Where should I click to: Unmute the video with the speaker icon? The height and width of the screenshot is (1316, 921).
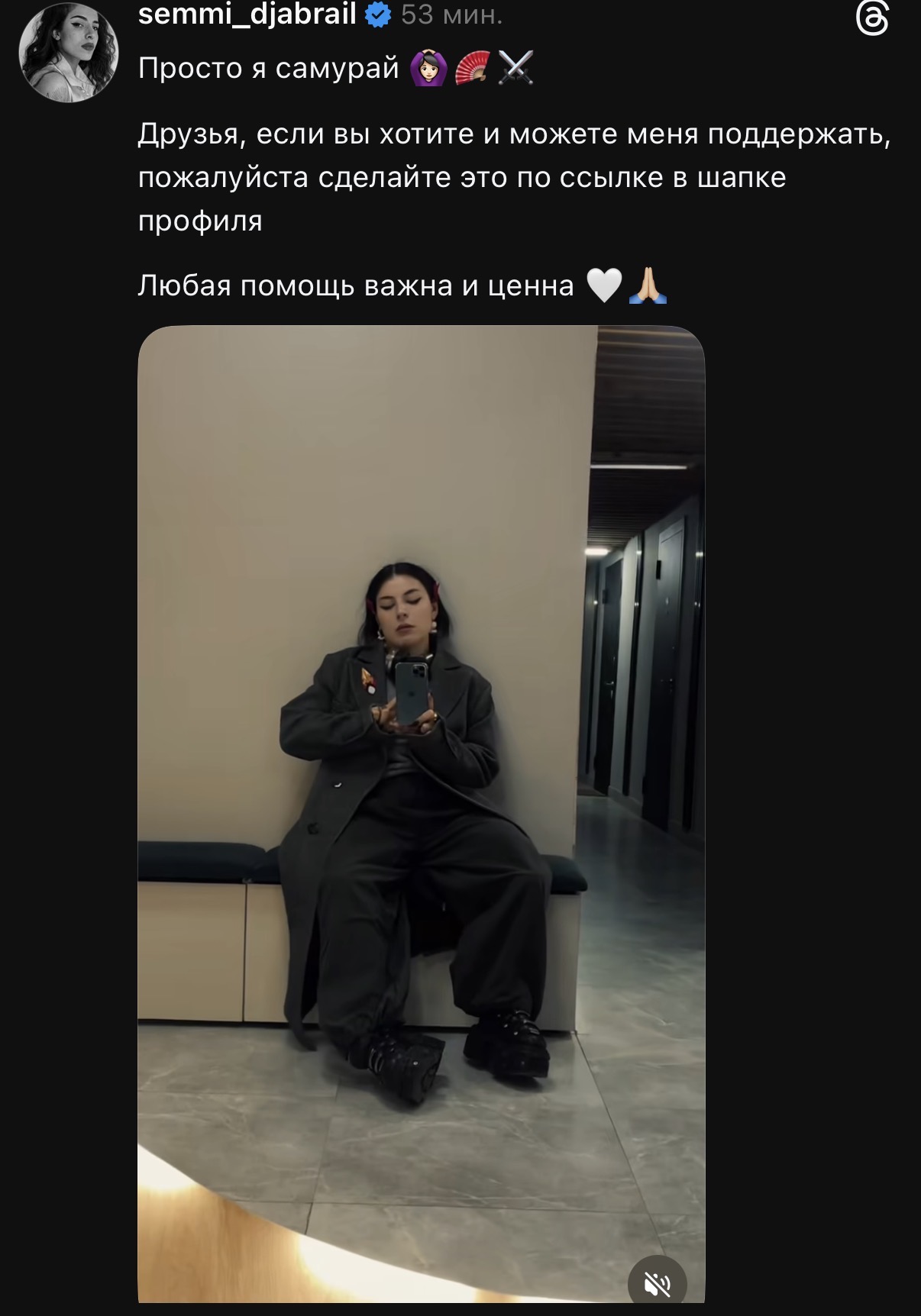657,1284
